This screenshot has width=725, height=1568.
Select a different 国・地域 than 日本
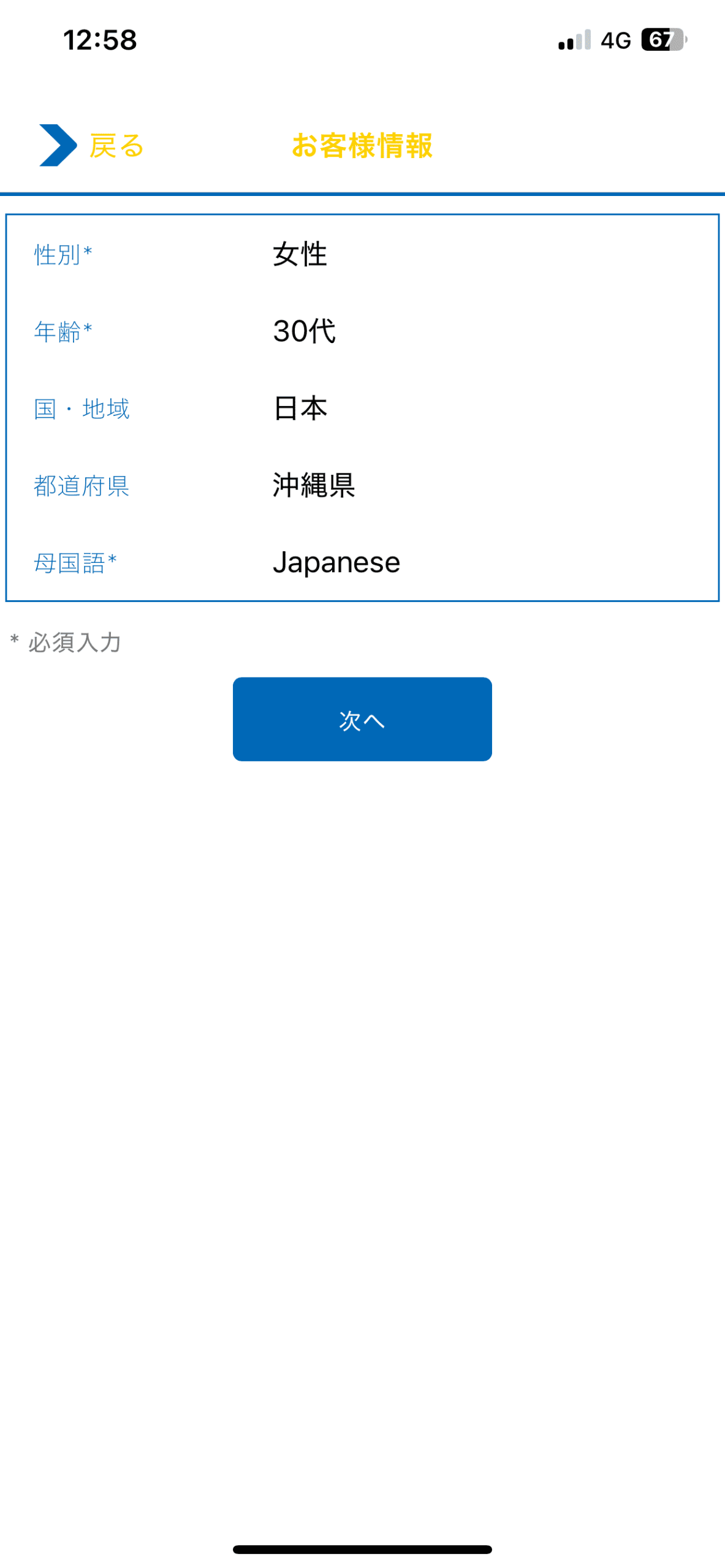coord(300,409)
